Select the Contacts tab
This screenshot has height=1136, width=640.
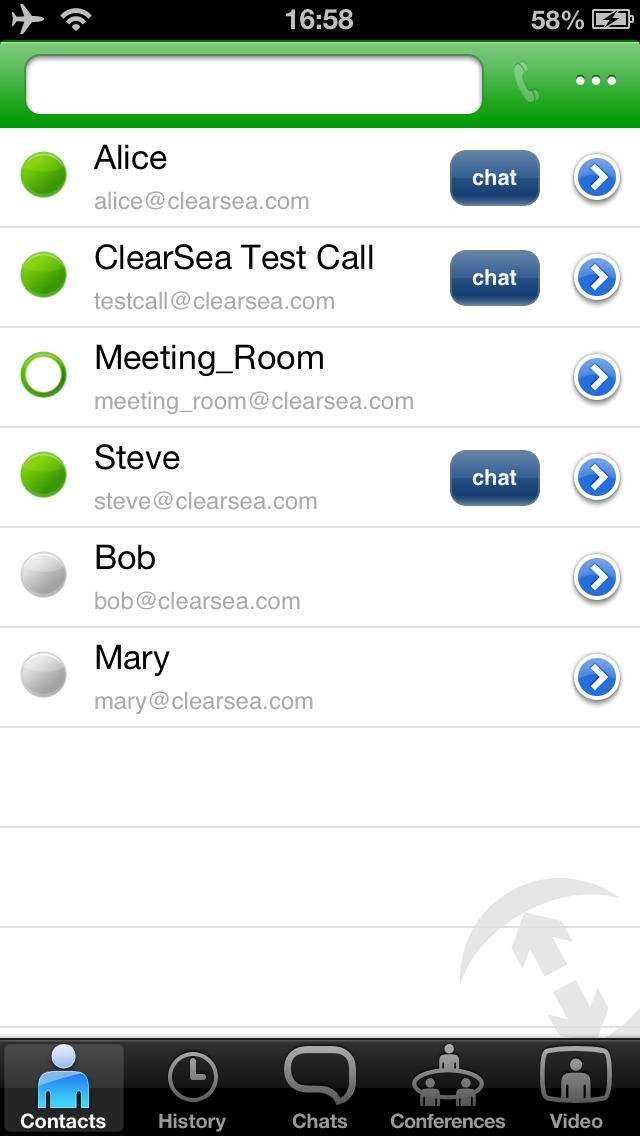point(64,1089)
